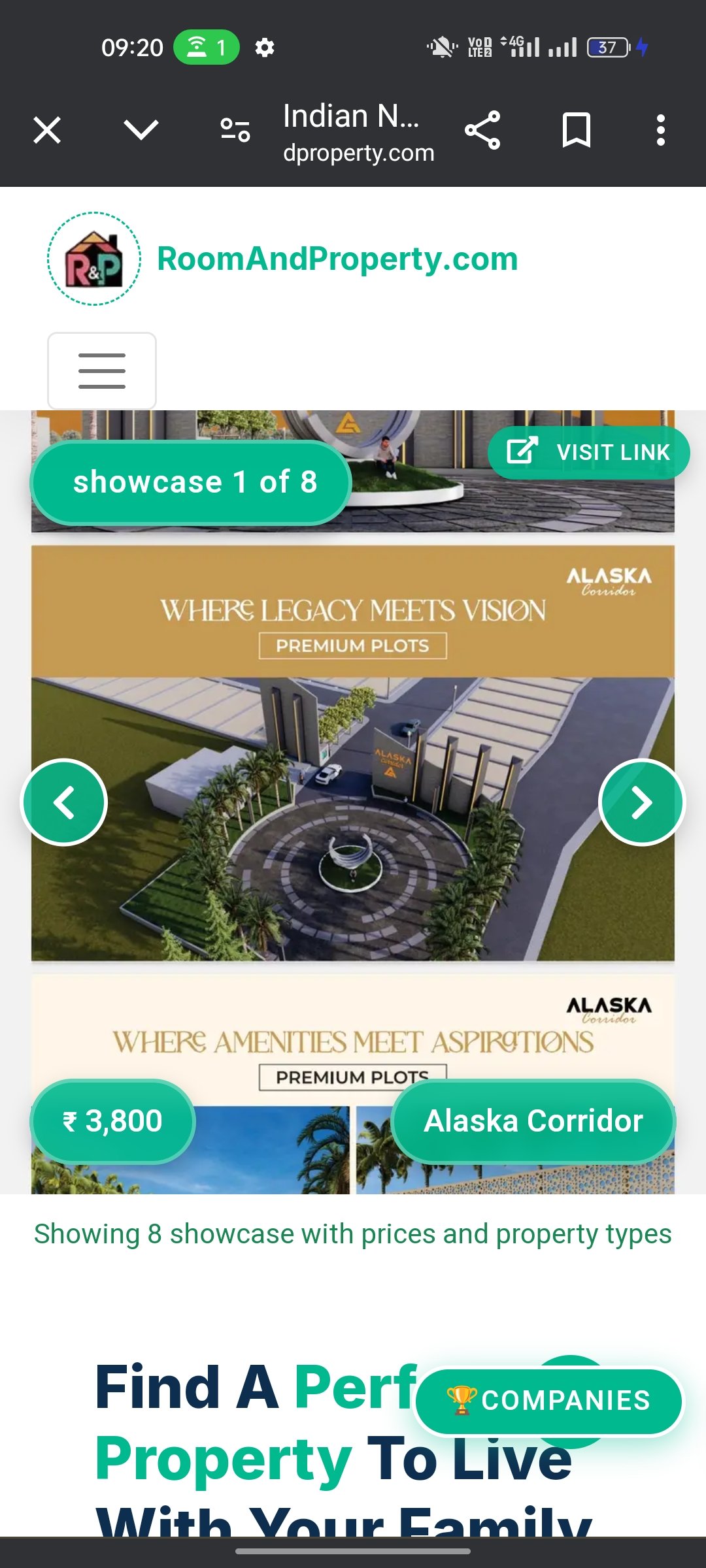Viewport: 706px width, 1568px height.
Task: Go to the previous showcase slide
Action: click(64, 802)
